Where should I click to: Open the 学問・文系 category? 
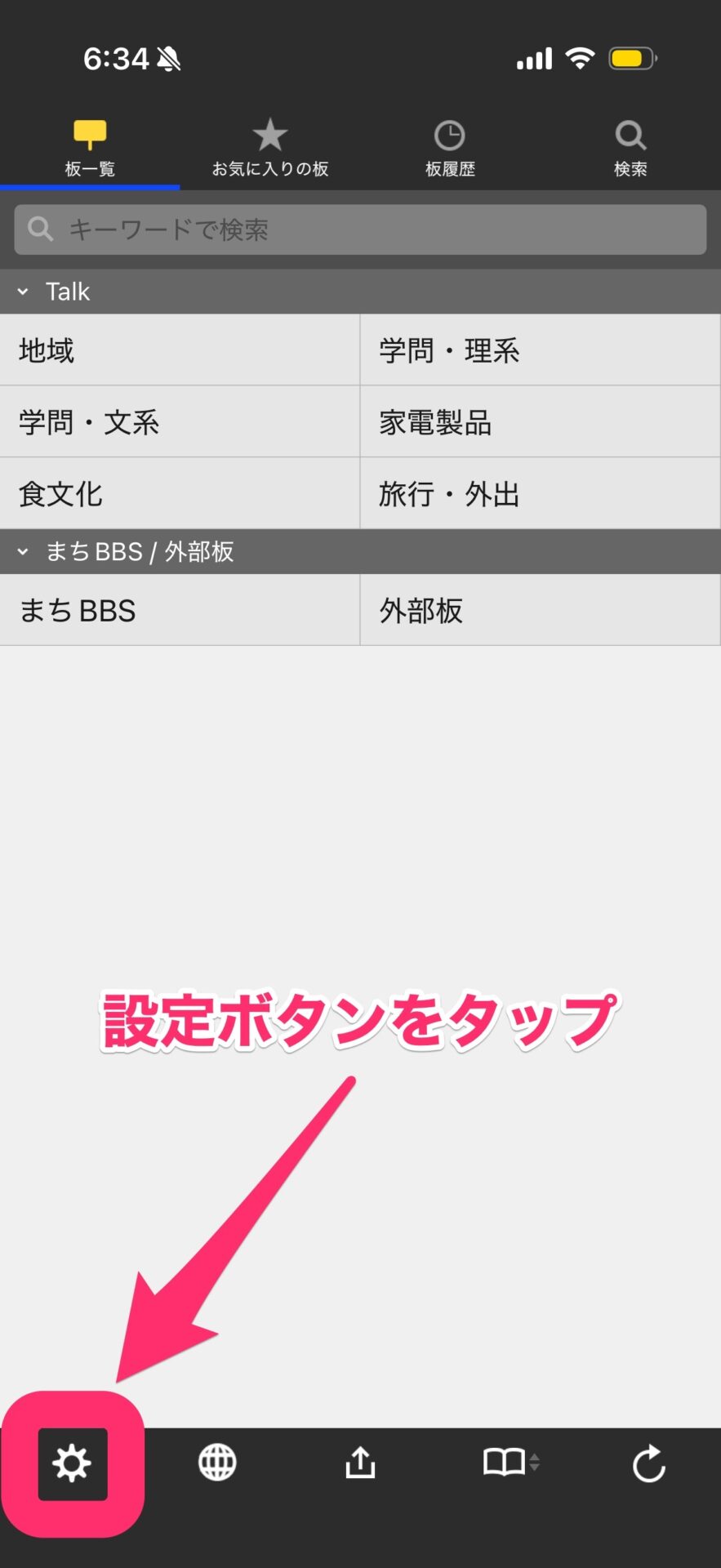180,422
